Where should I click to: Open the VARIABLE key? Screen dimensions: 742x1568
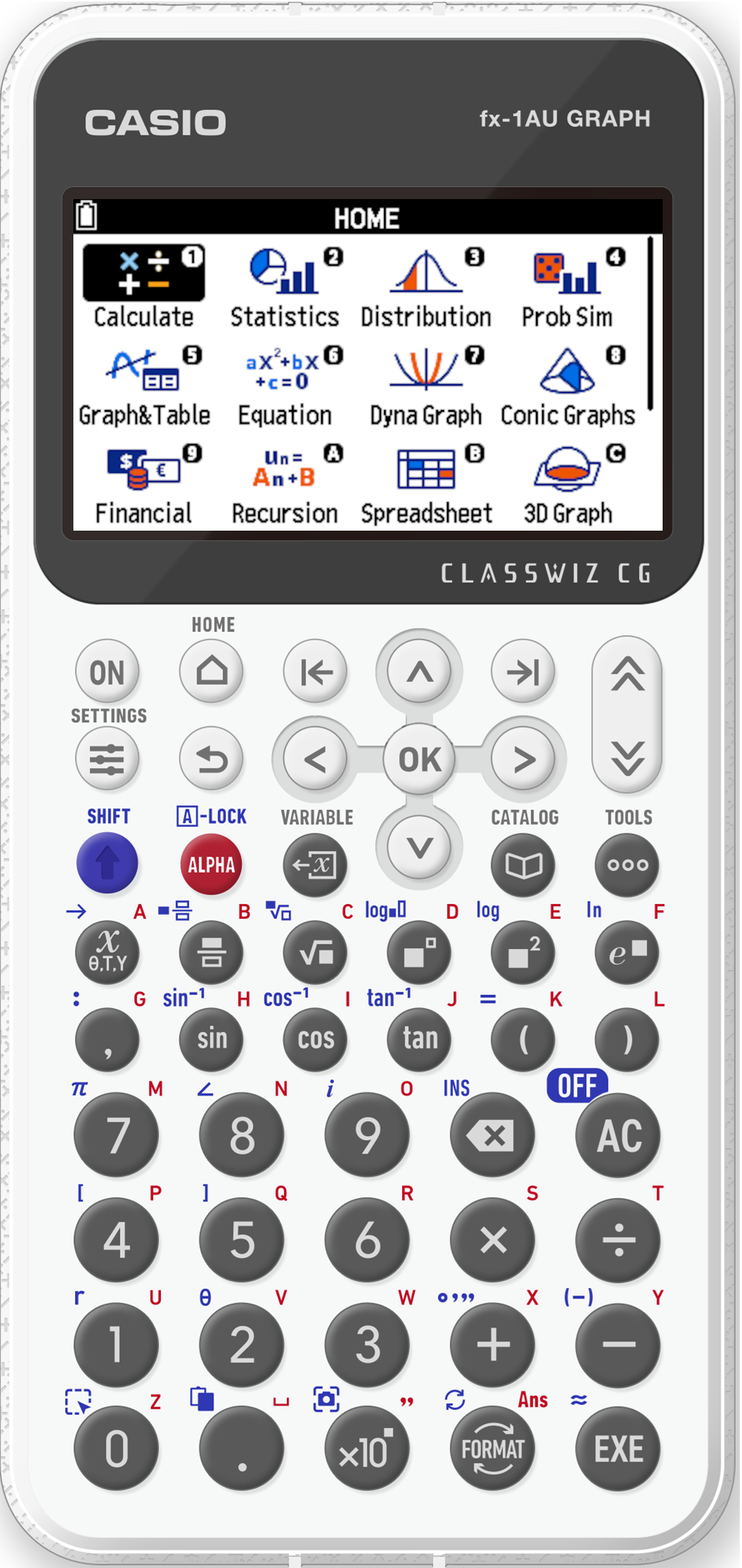point(315,864)
